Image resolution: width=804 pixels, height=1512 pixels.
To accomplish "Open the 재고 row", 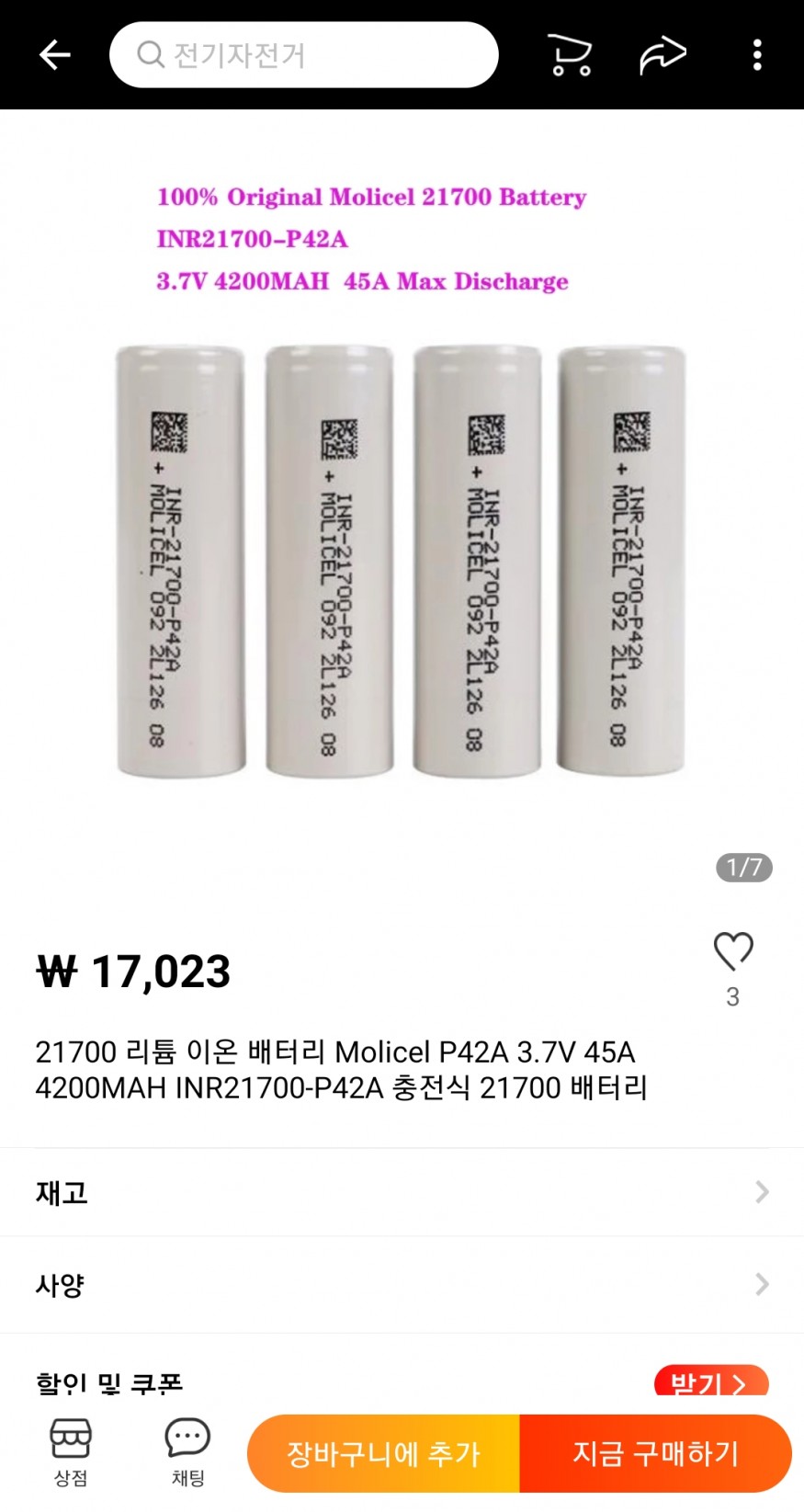I will [402, 1192].
